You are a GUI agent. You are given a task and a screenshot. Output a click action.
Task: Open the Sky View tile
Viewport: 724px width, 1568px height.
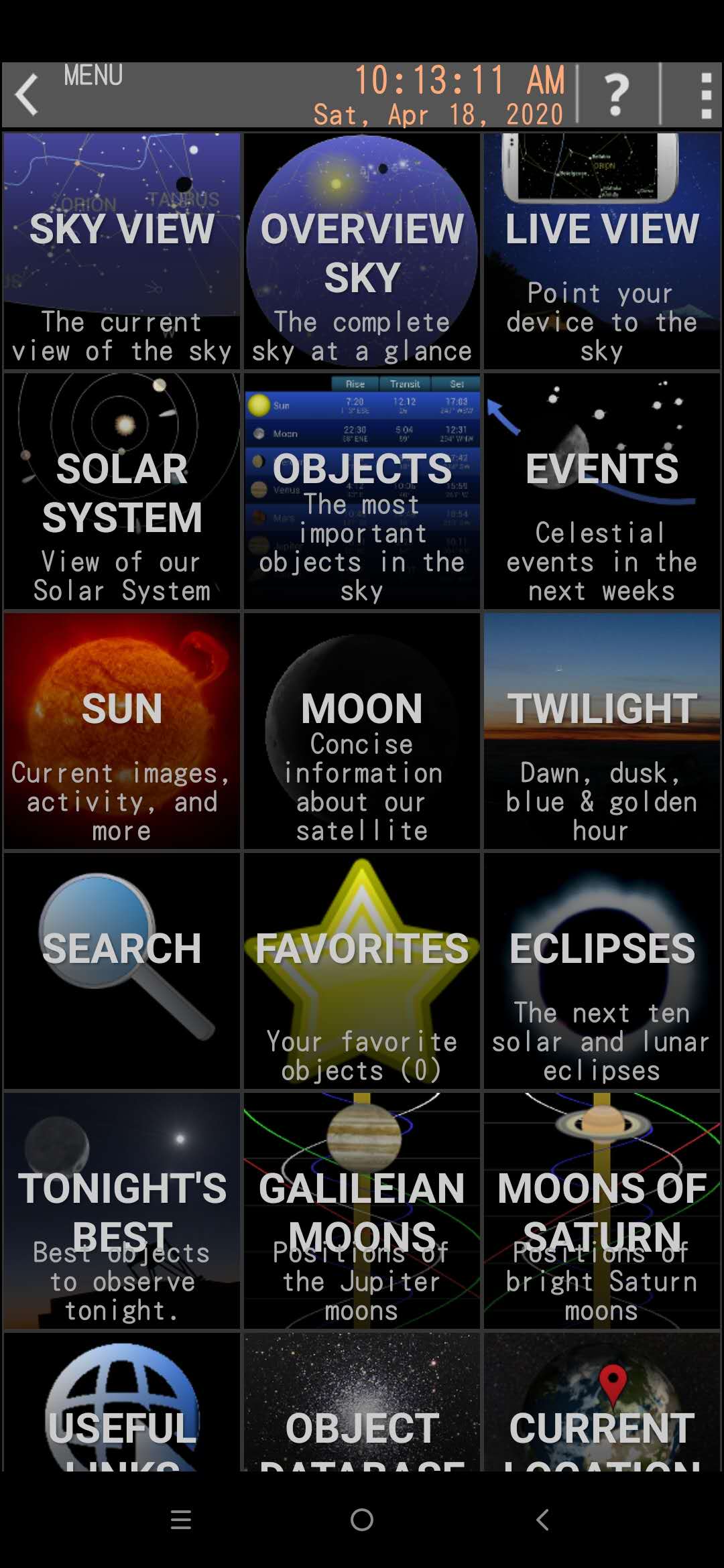[121, 251]
